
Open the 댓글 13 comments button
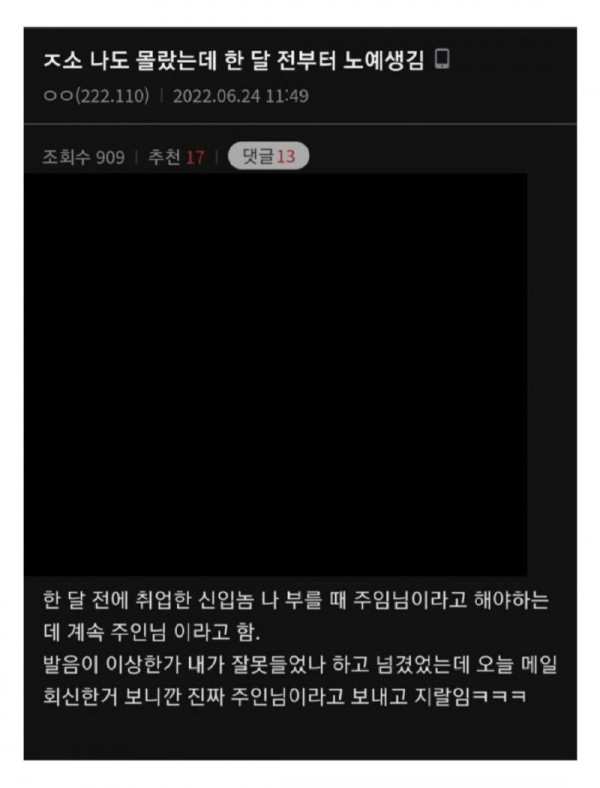[x=269, y=157]
